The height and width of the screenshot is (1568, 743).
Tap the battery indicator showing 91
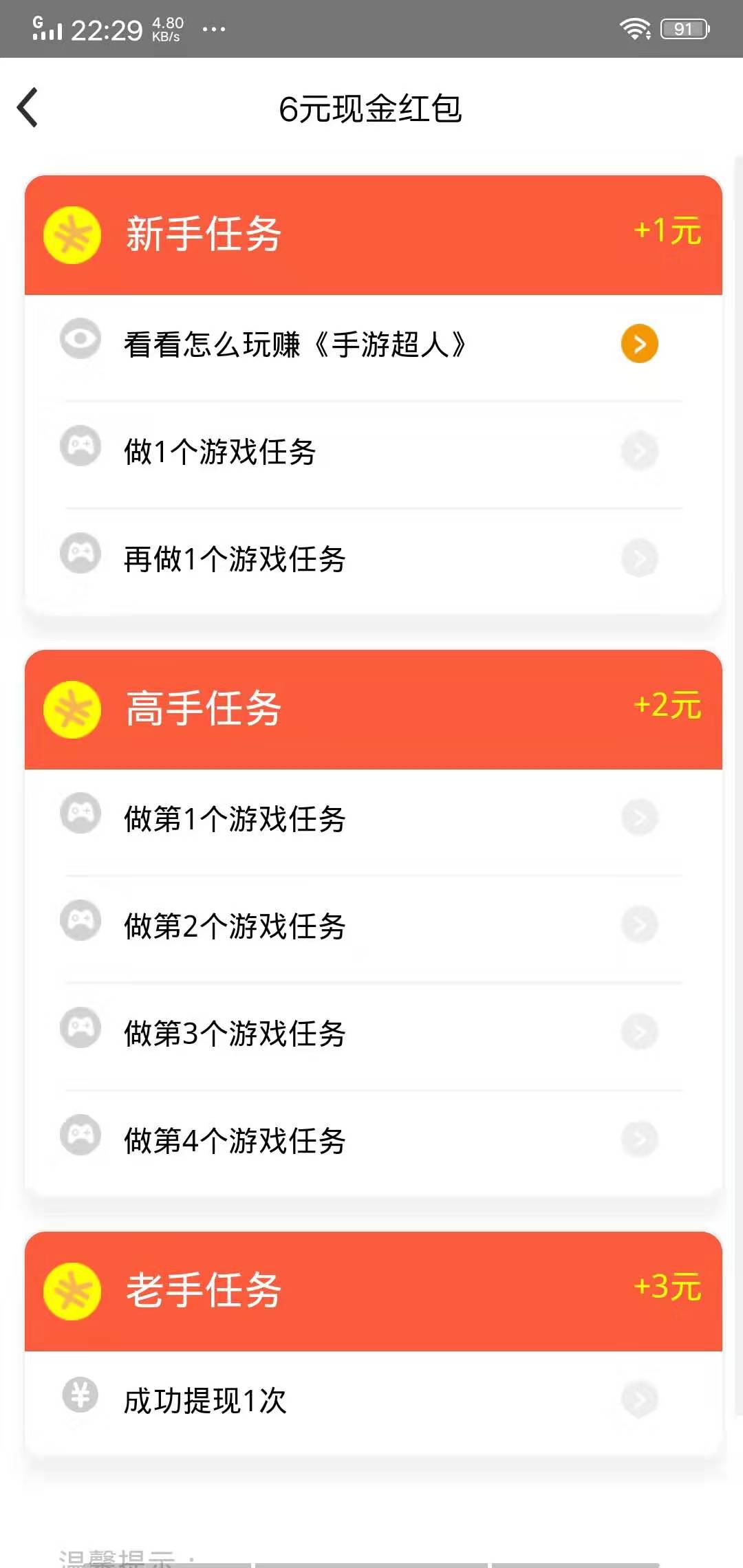pyautogui.click(x=682, y=28)
